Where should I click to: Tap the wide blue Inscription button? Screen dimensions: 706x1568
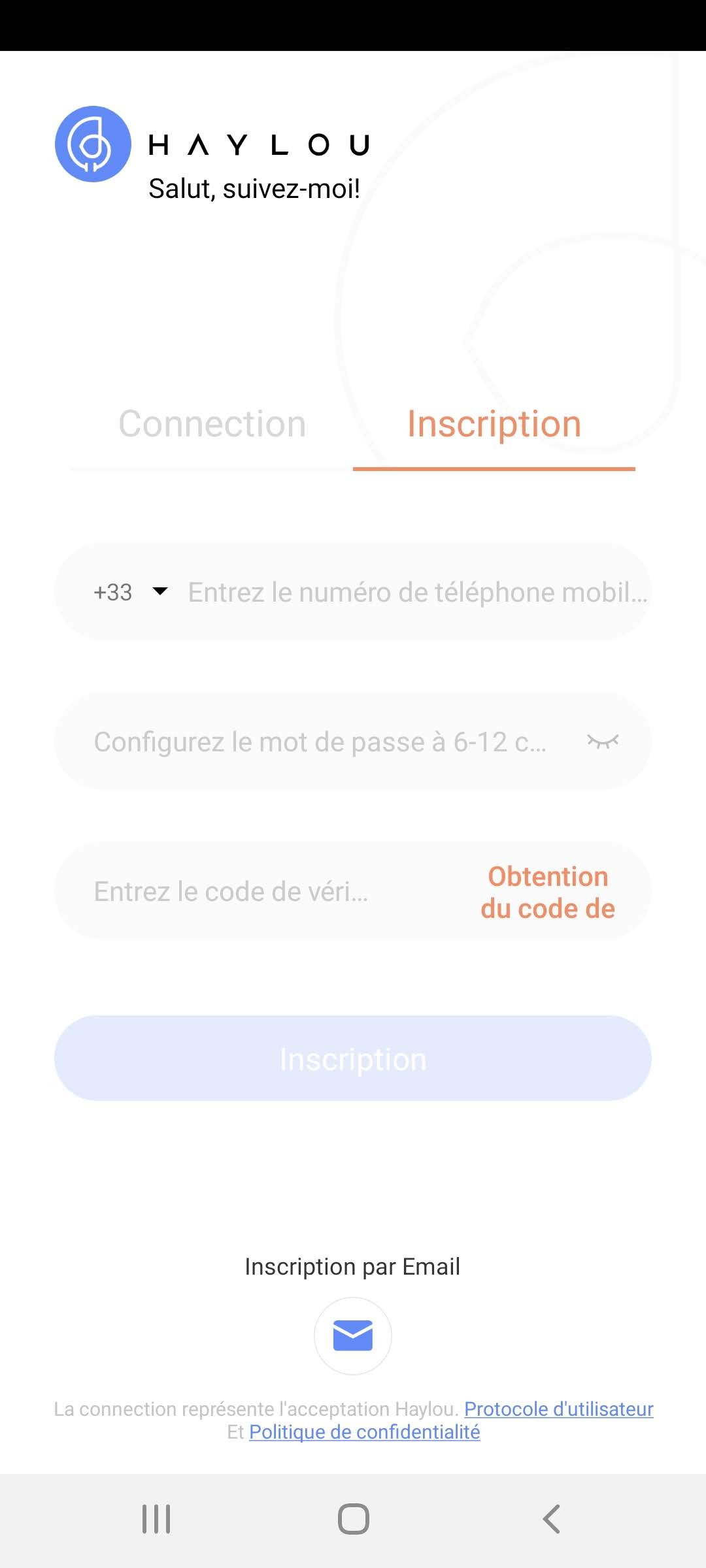pyautogui.click(x=353, y=1058)
